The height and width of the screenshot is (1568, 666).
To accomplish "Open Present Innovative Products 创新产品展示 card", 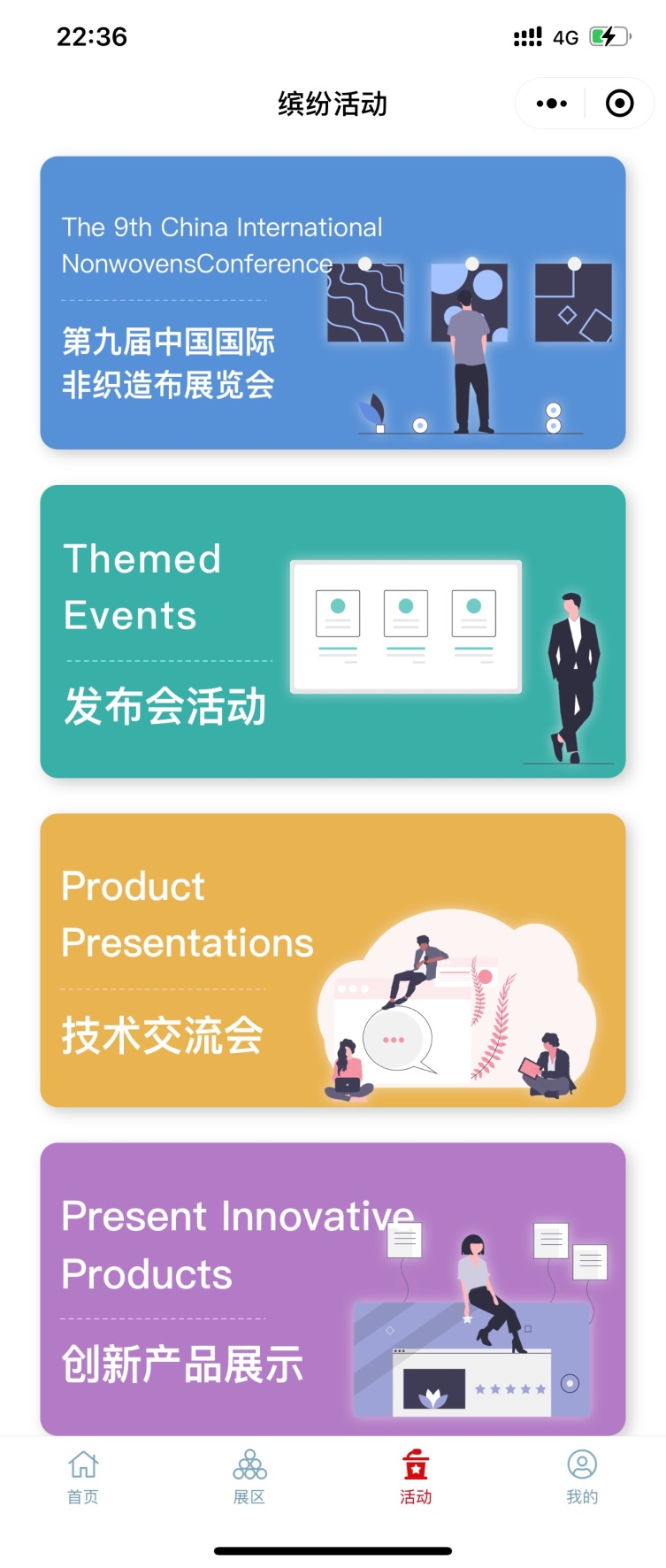I will click(x=333, y=1287).
